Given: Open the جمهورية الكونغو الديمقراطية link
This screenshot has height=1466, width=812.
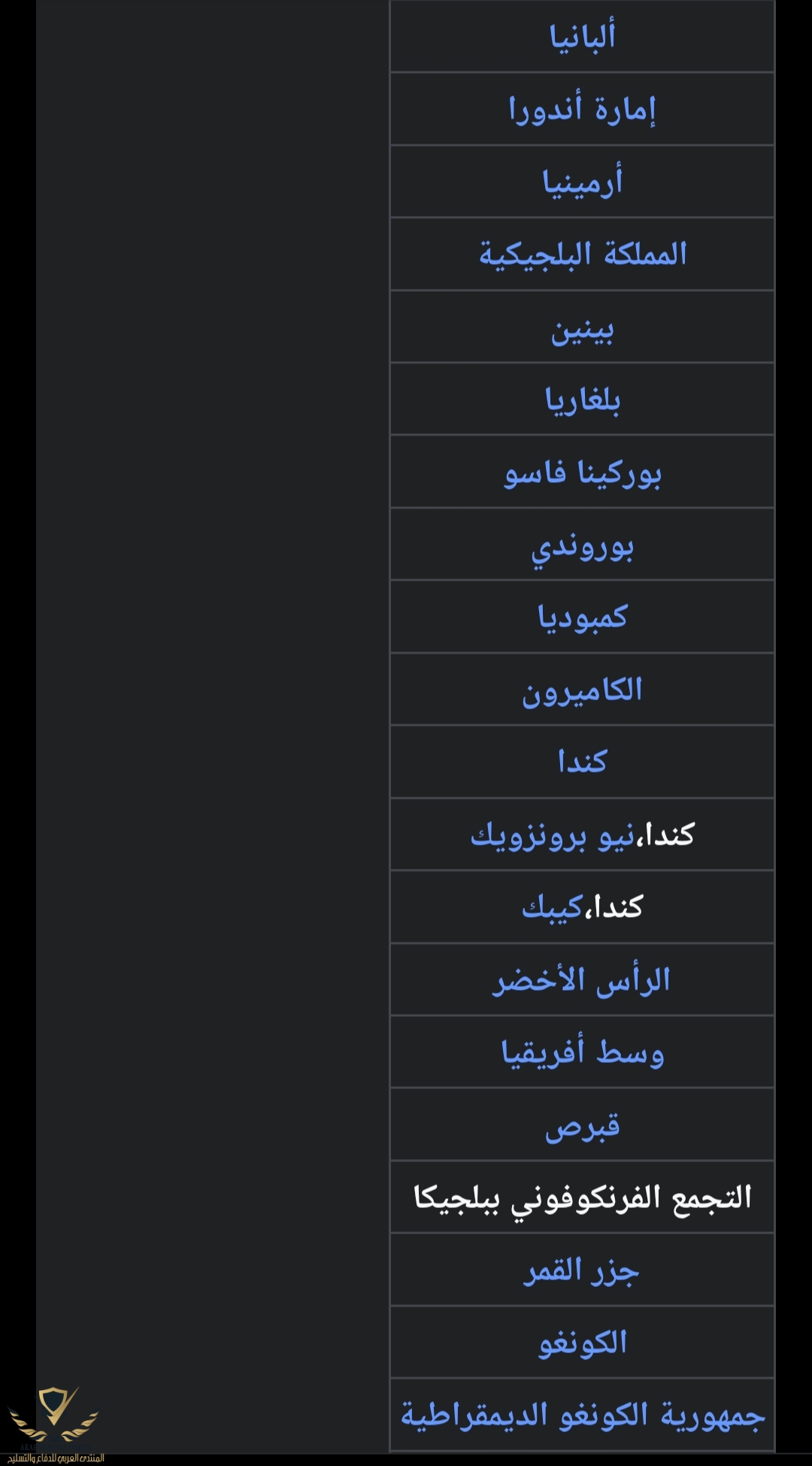Looking at the screenshot, I should pos(582,1416).
